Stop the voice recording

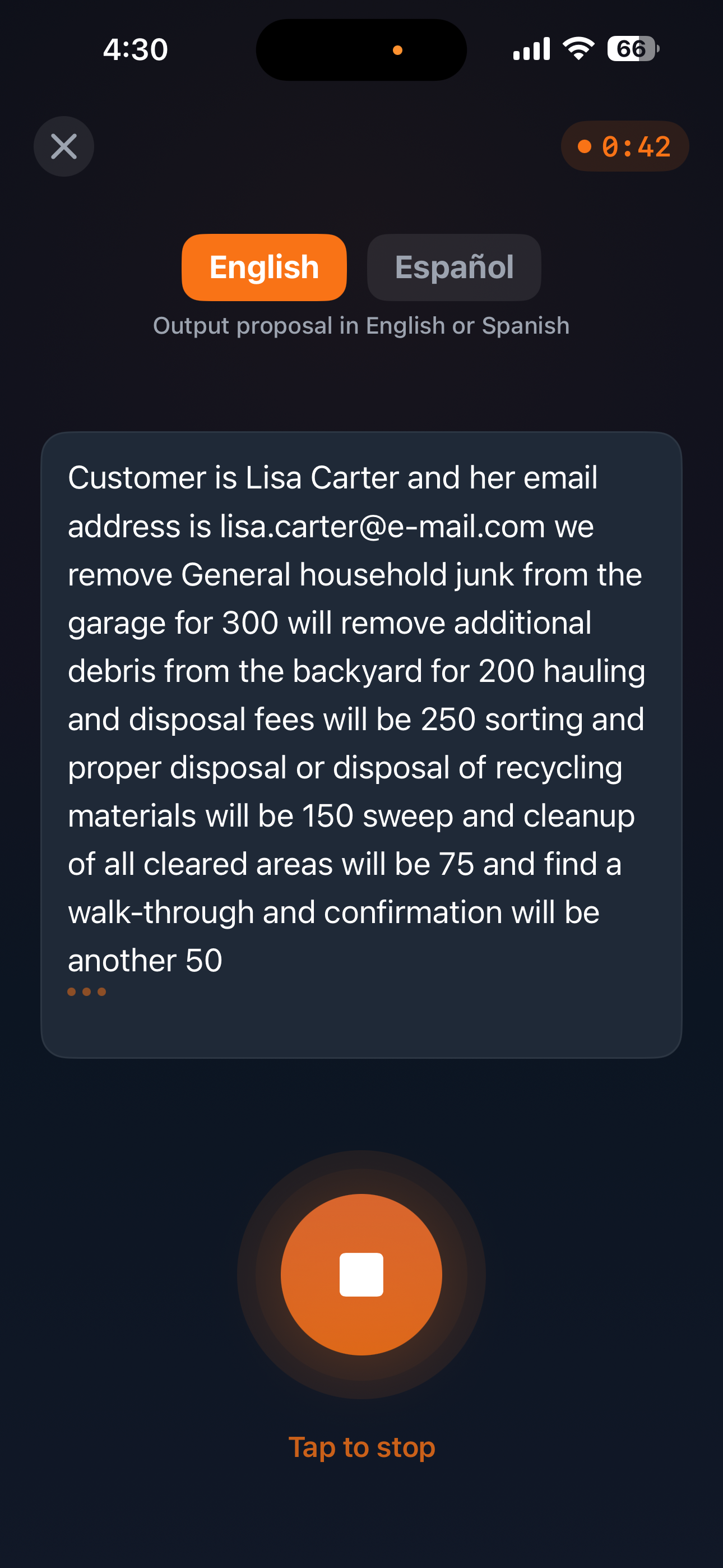[361, 1274]
